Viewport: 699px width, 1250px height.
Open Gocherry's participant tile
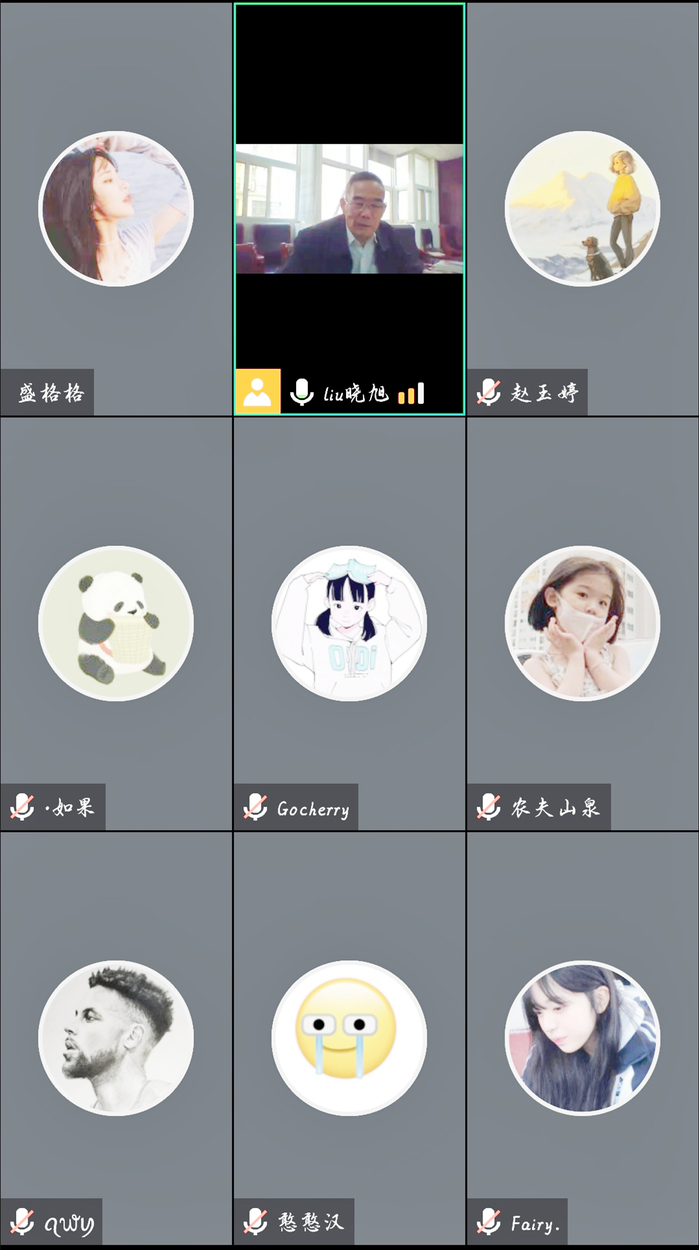349,623
